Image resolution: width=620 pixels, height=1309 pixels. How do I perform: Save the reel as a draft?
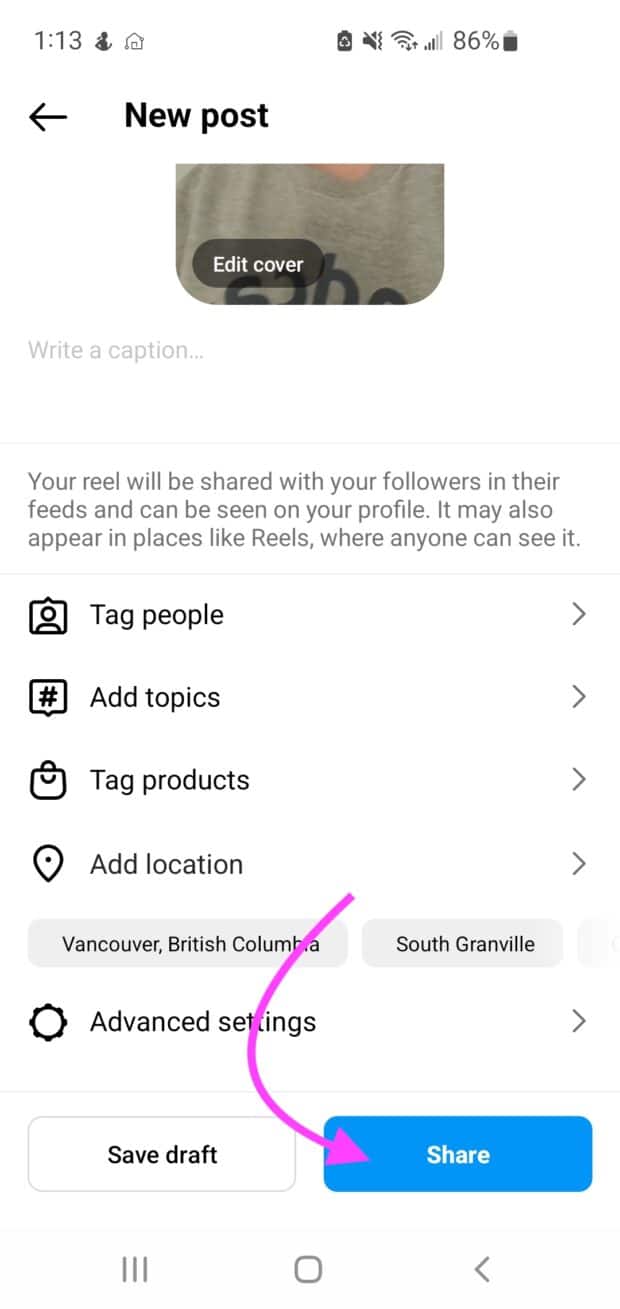162,1154
